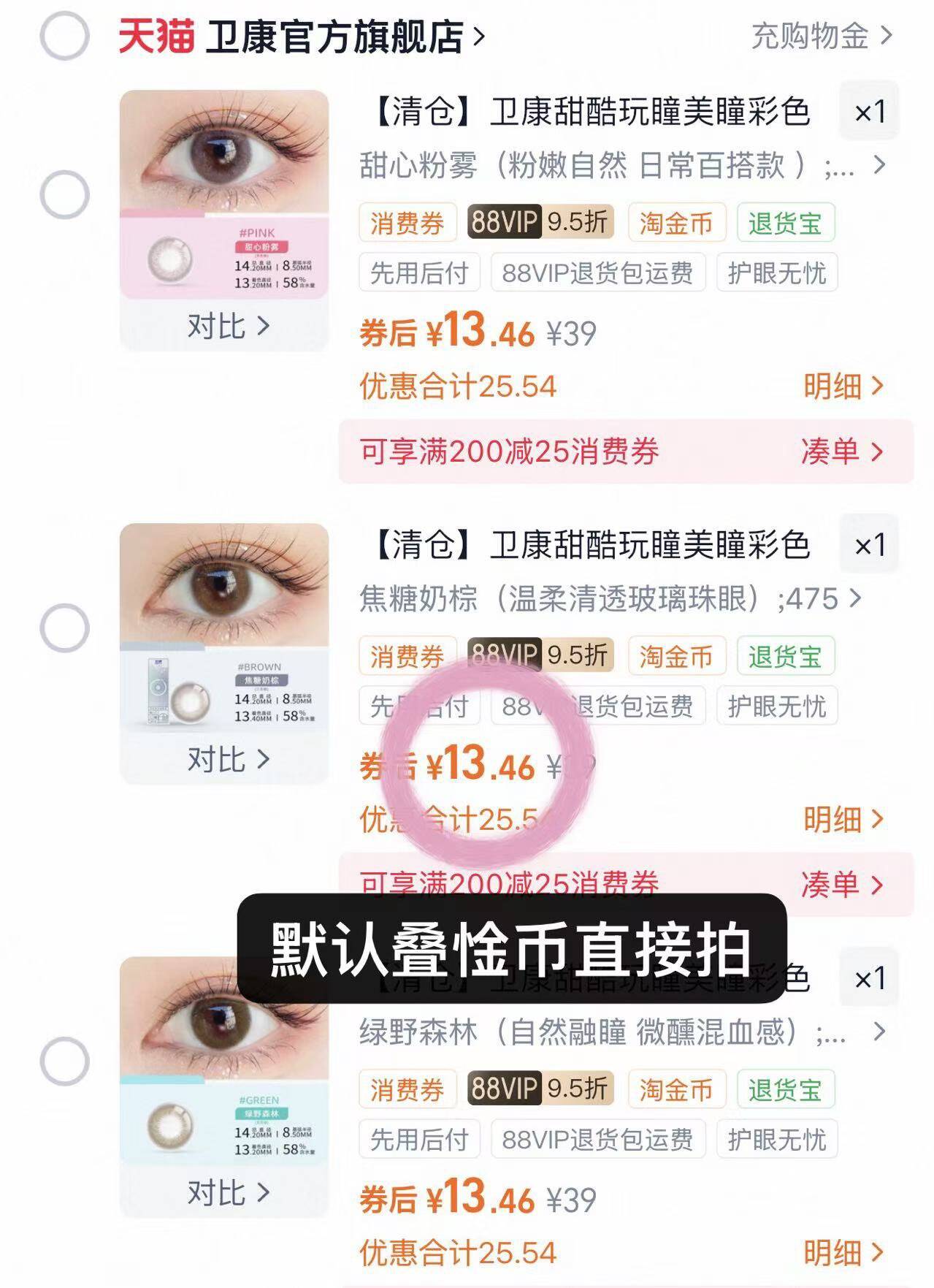Change the 绿野森林 variant selection

pyautogui.click(x=621, y=1033)
